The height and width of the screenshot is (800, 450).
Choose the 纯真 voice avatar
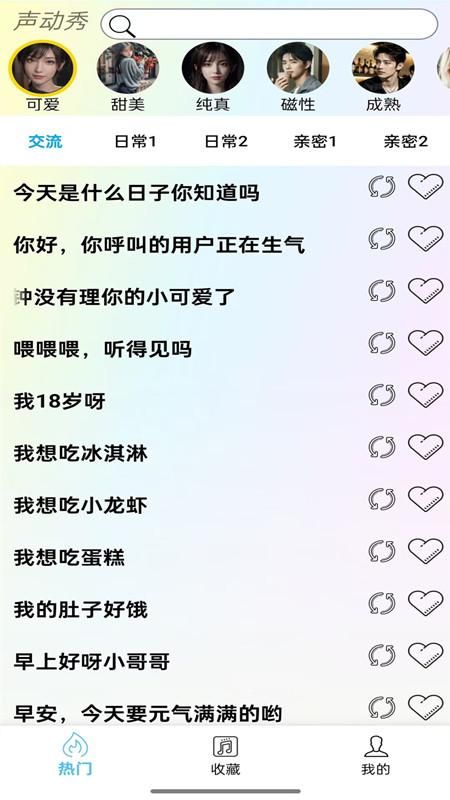pyautogui.click(x=213, y=68)
